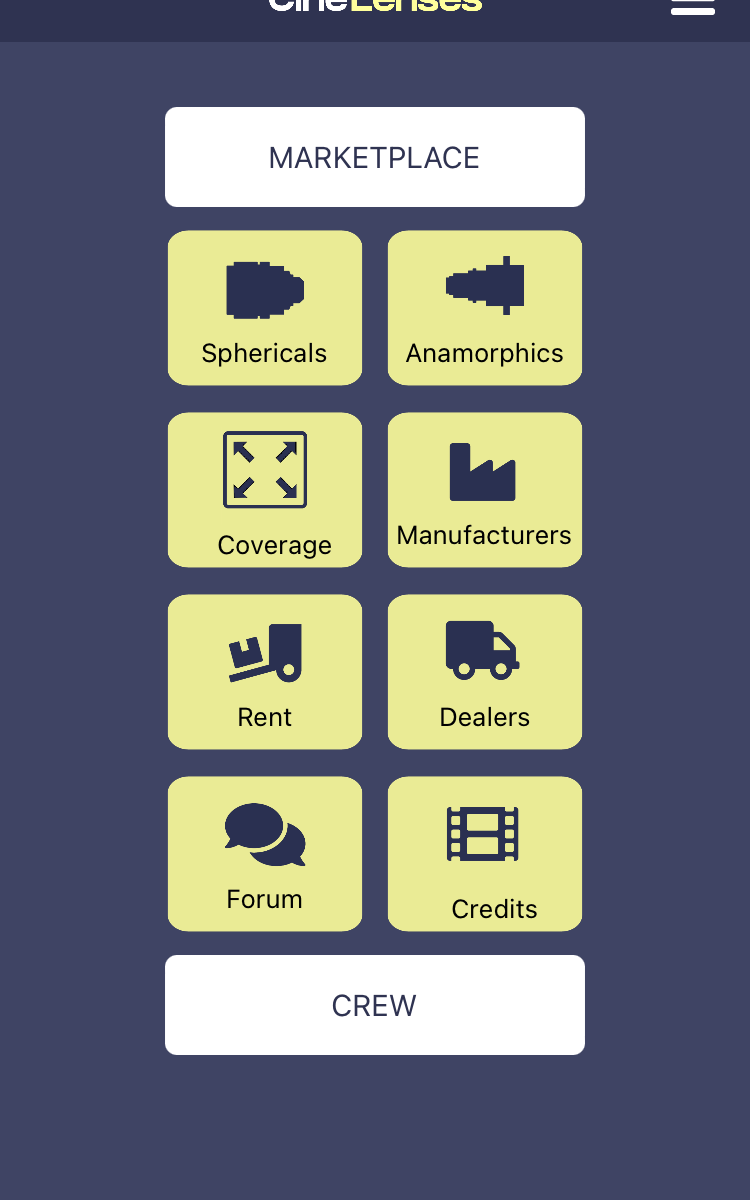Open the hamburger menu
750x1200 pixels.
click(x=693, y=6)
